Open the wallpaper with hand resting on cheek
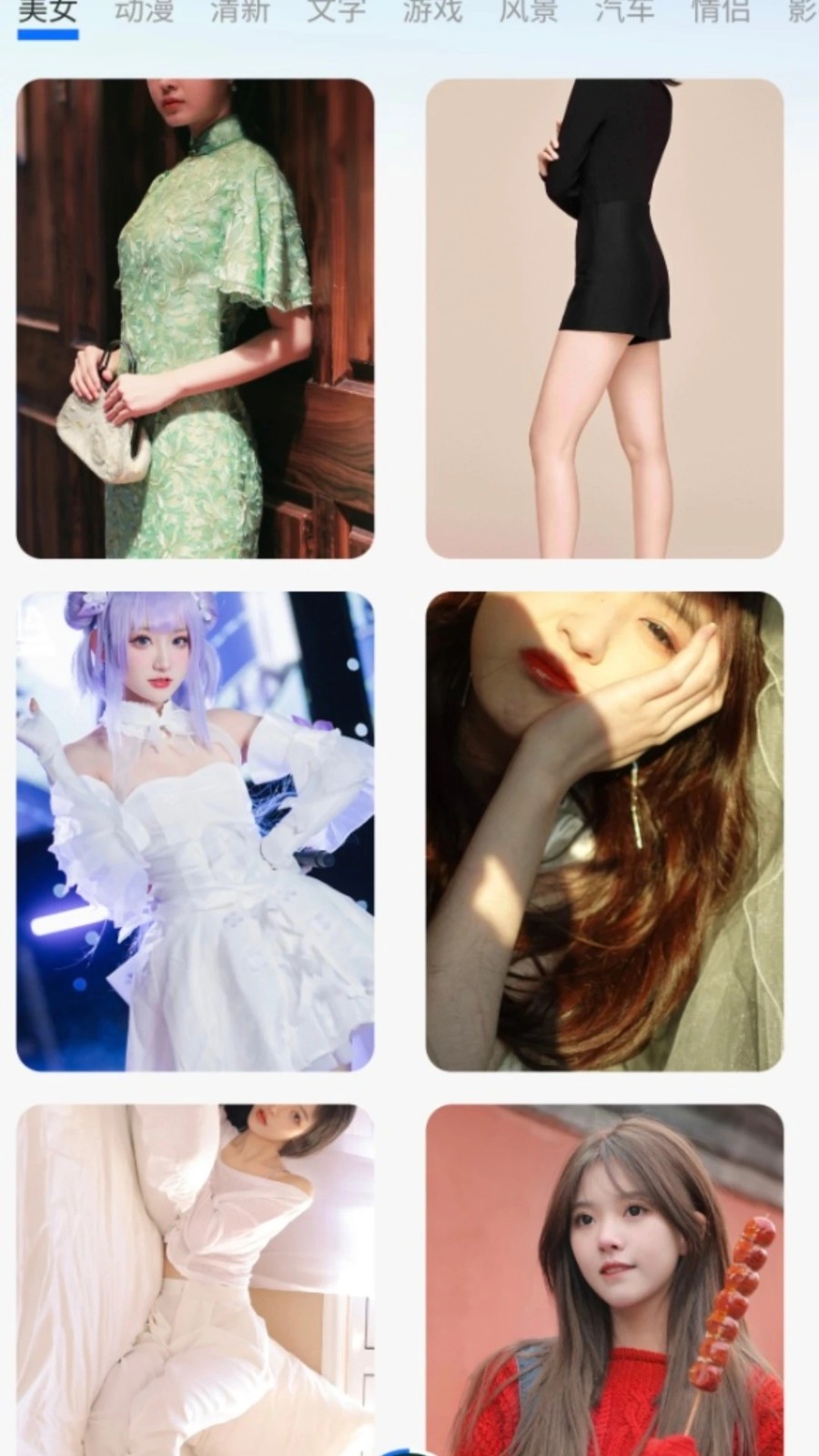 click(x=605, y=831)
